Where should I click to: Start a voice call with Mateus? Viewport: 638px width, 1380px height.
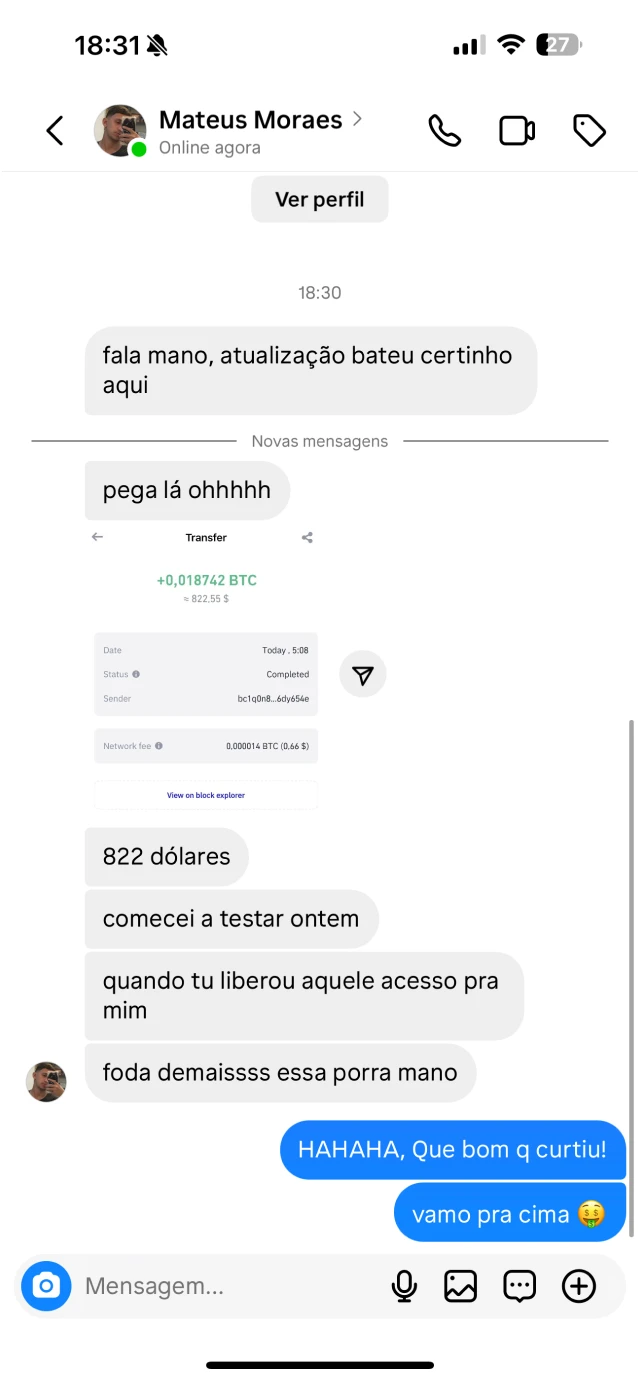[444, 130]
